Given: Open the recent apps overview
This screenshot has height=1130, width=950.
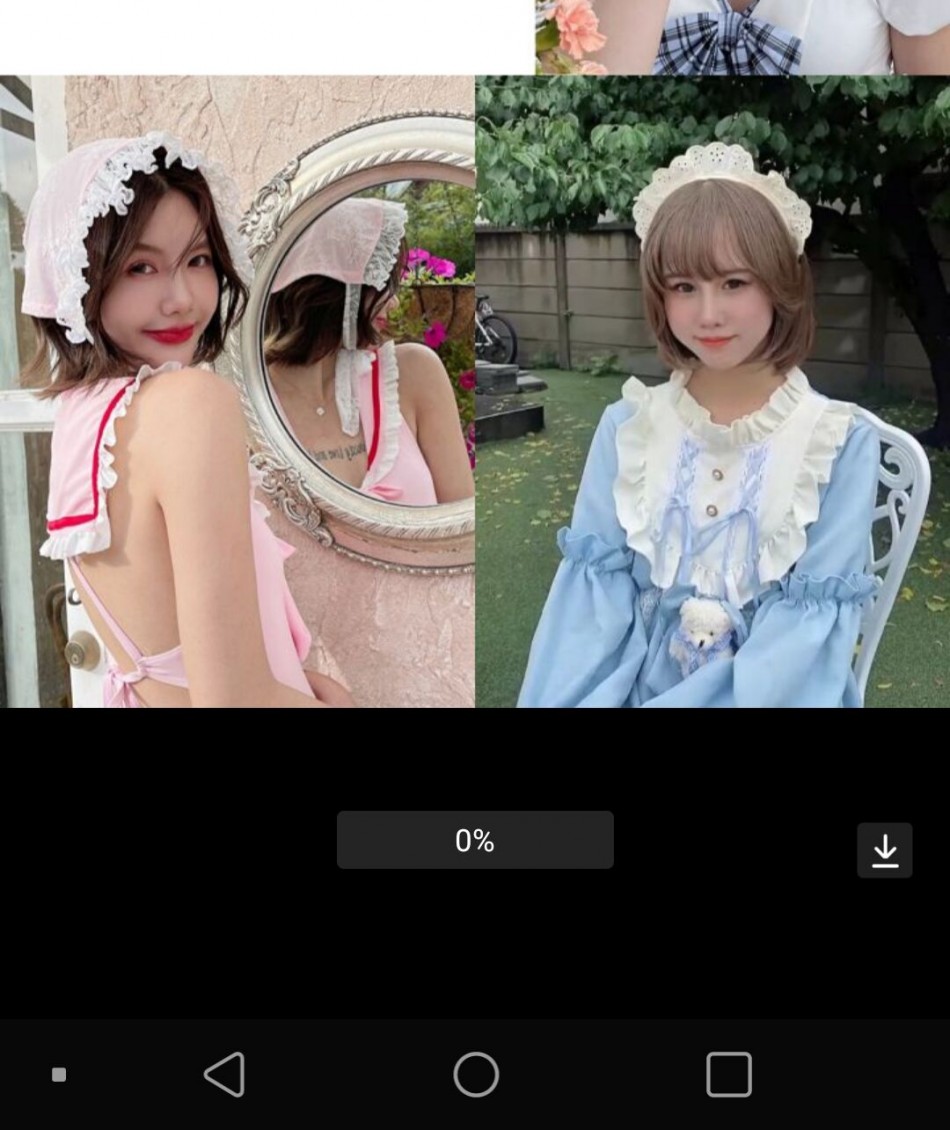Looking at the screenshot, I should [x=728, y=1075].
